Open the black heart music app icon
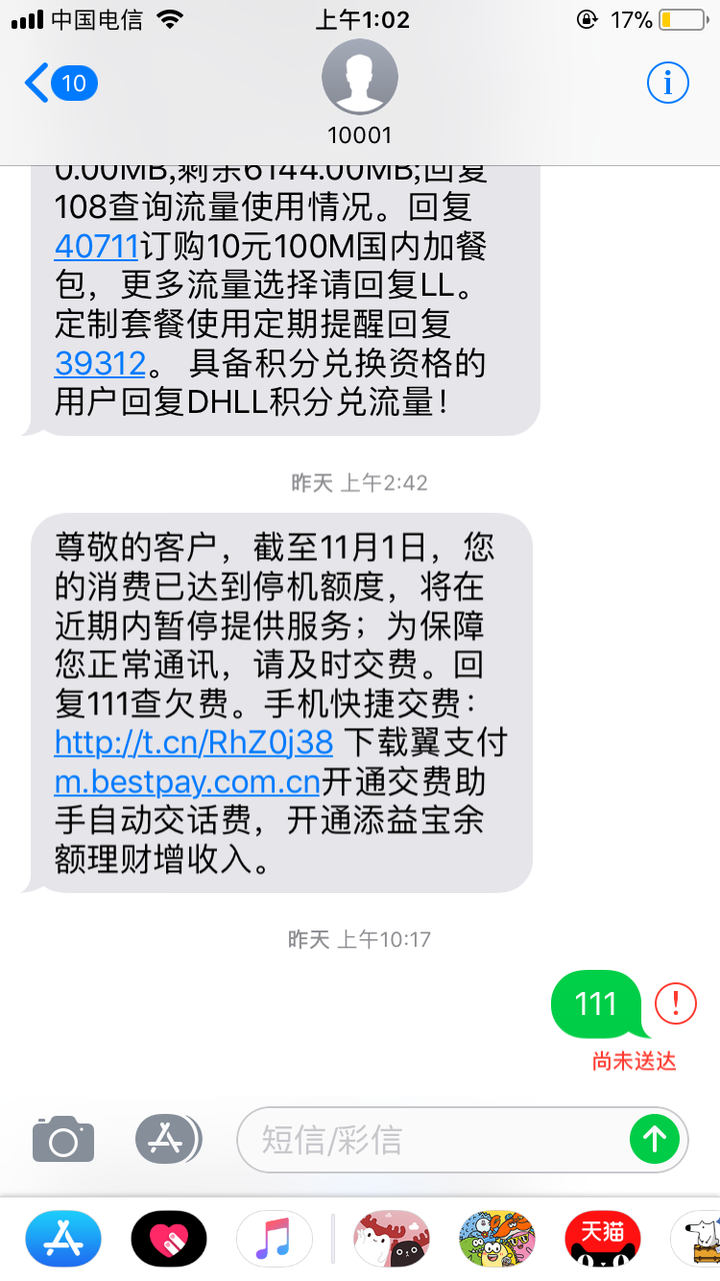The height and width of the screenshot is (1281, 720). point(168,1238)
